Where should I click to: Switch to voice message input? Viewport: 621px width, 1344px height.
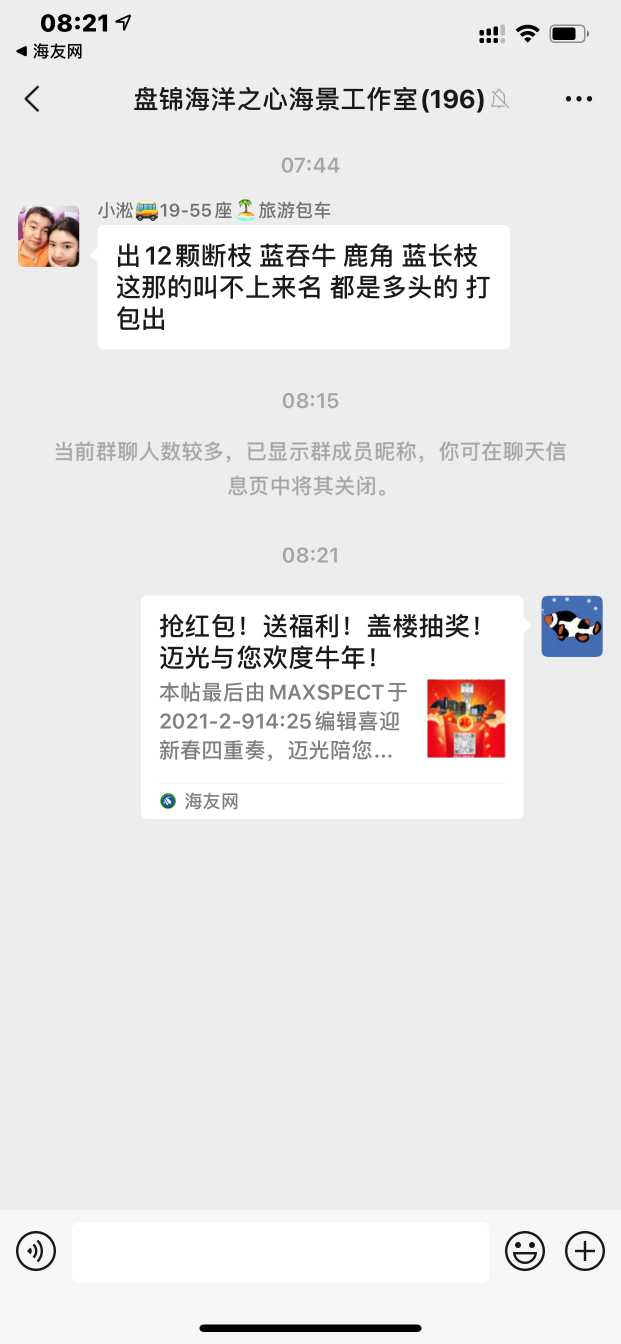[x=36, y=1251]
